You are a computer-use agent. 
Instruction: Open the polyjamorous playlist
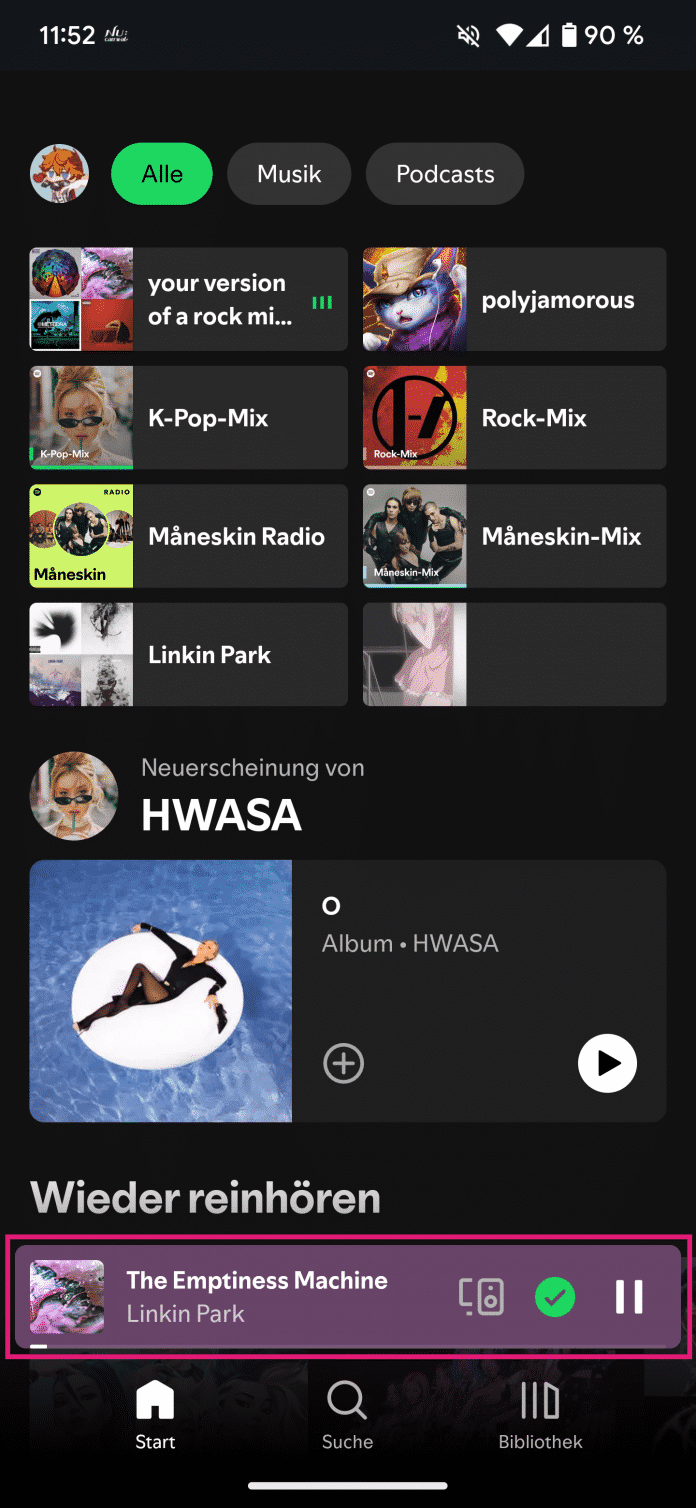(x=514, y=300)
